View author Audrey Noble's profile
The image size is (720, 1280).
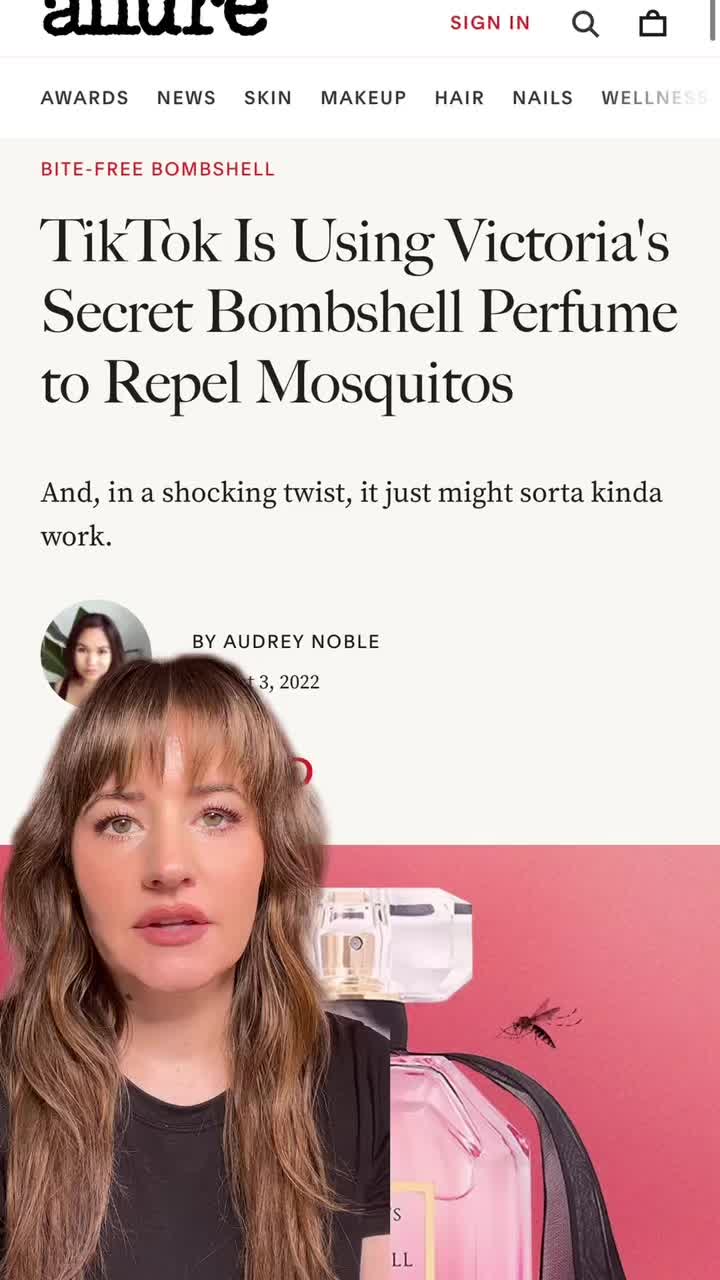[300, 642]
